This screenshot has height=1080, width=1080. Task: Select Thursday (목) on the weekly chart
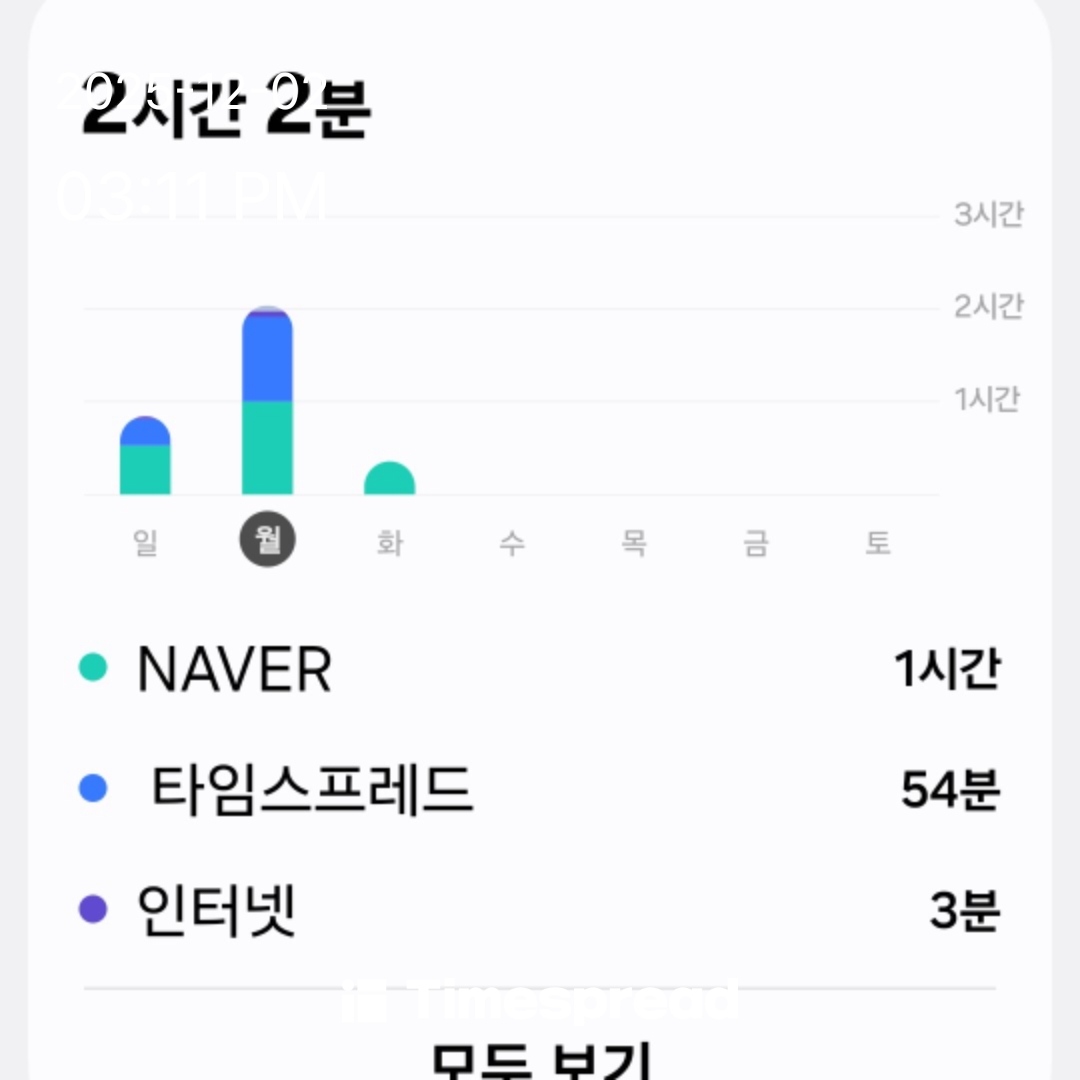(634, 543)
